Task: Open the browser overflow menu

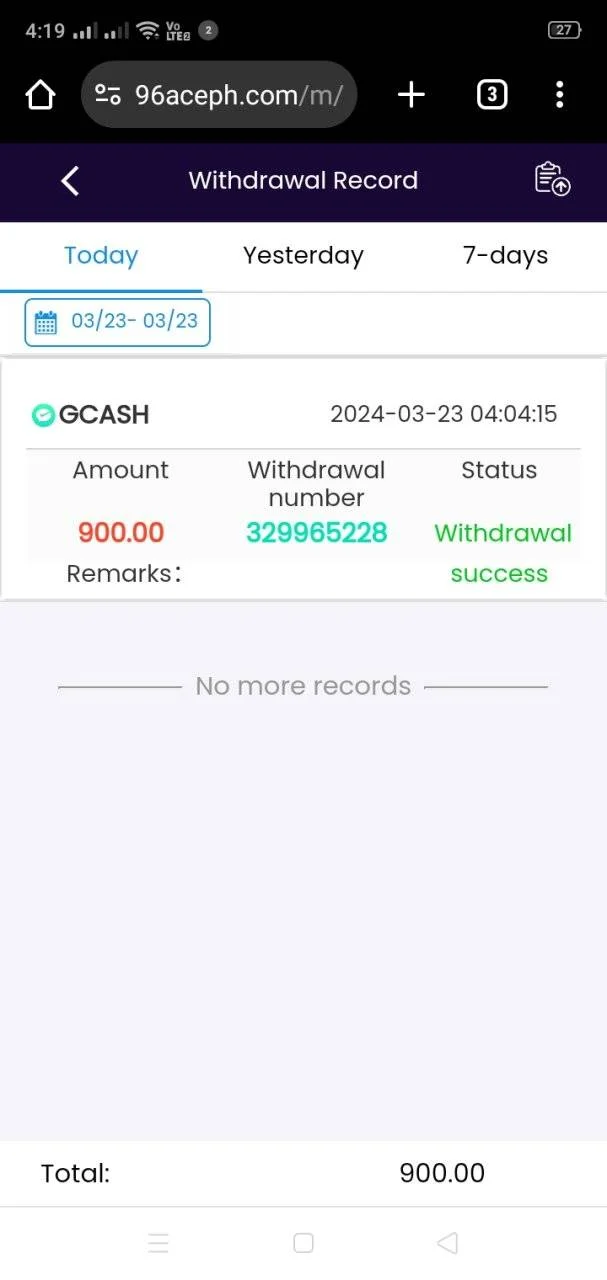Action: 560,95
